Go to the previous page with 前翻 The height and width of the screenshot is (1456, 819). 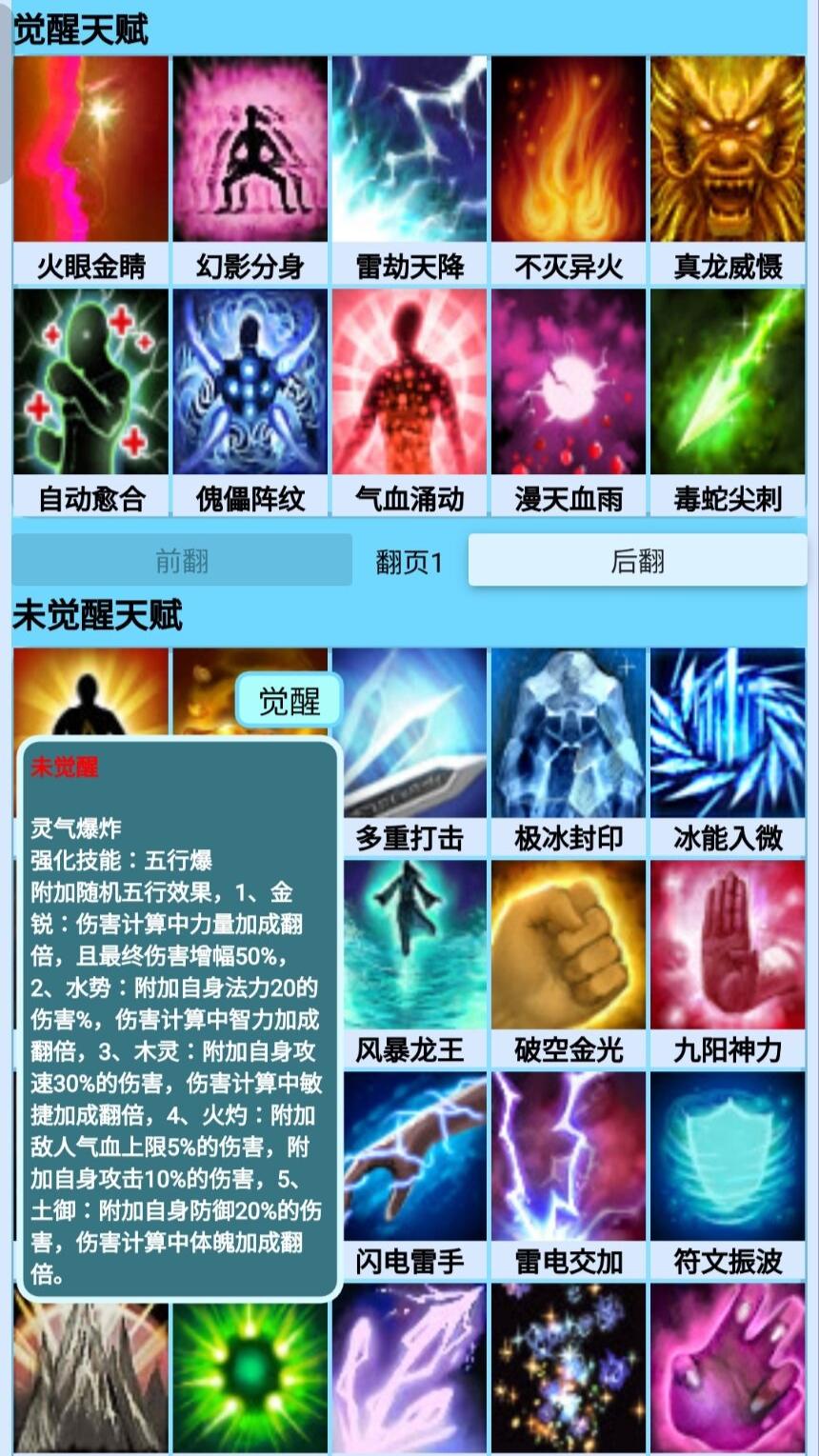point(182,561)
